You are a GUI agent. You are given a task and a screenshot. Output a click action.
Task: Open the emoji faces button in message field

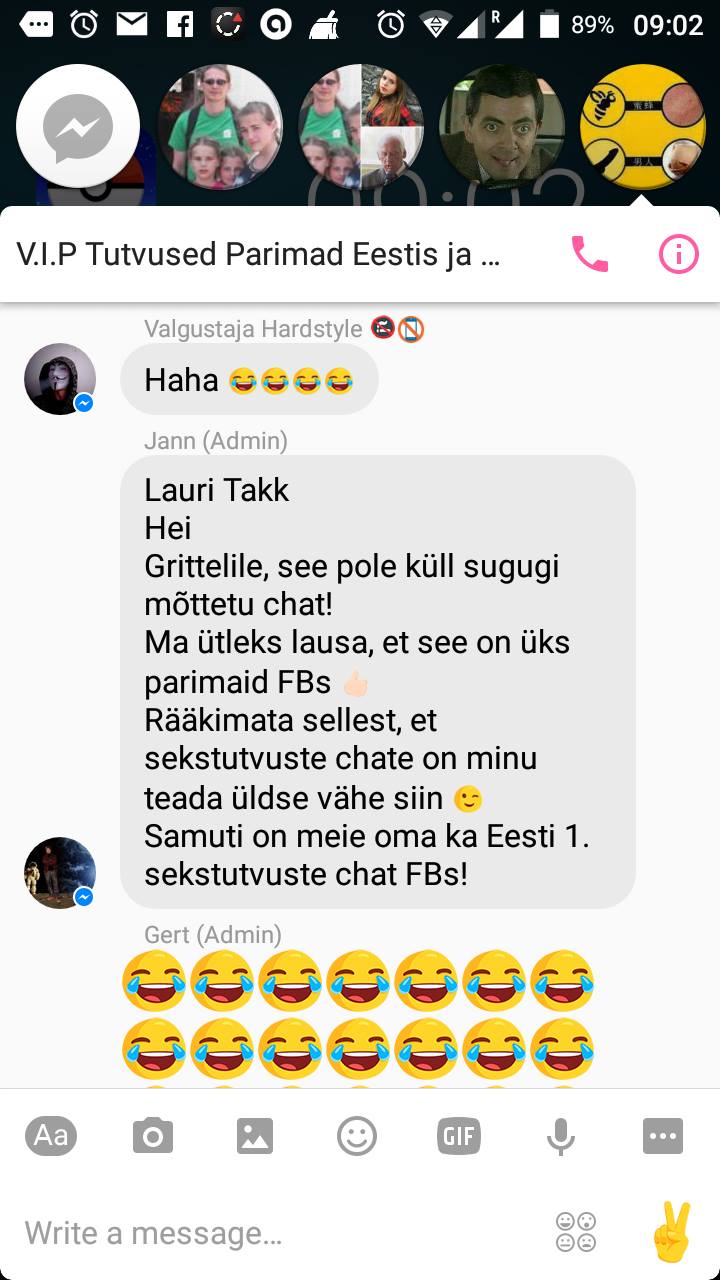(576, 1232)
